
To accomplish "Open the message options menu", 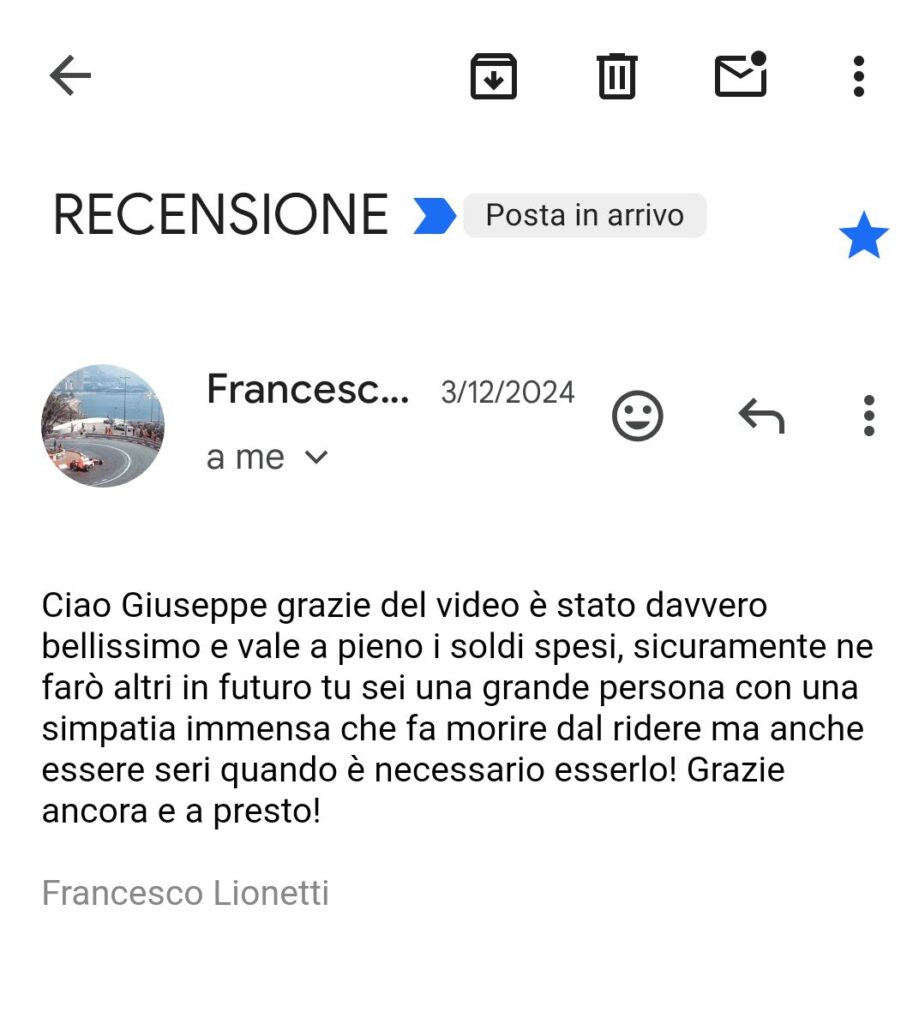I will click(868, 415).
